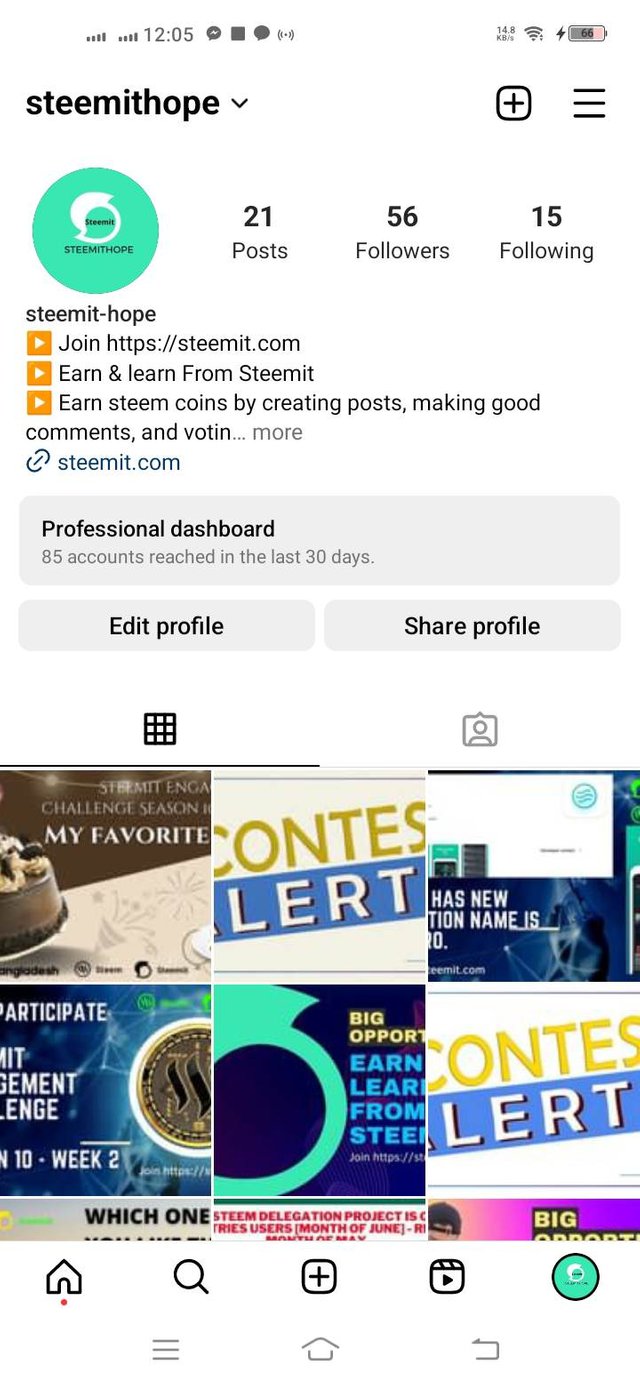Open the Professional dashboard
Image resolution: width=640 pixels, height=1387 pixels.
(319, 540)
